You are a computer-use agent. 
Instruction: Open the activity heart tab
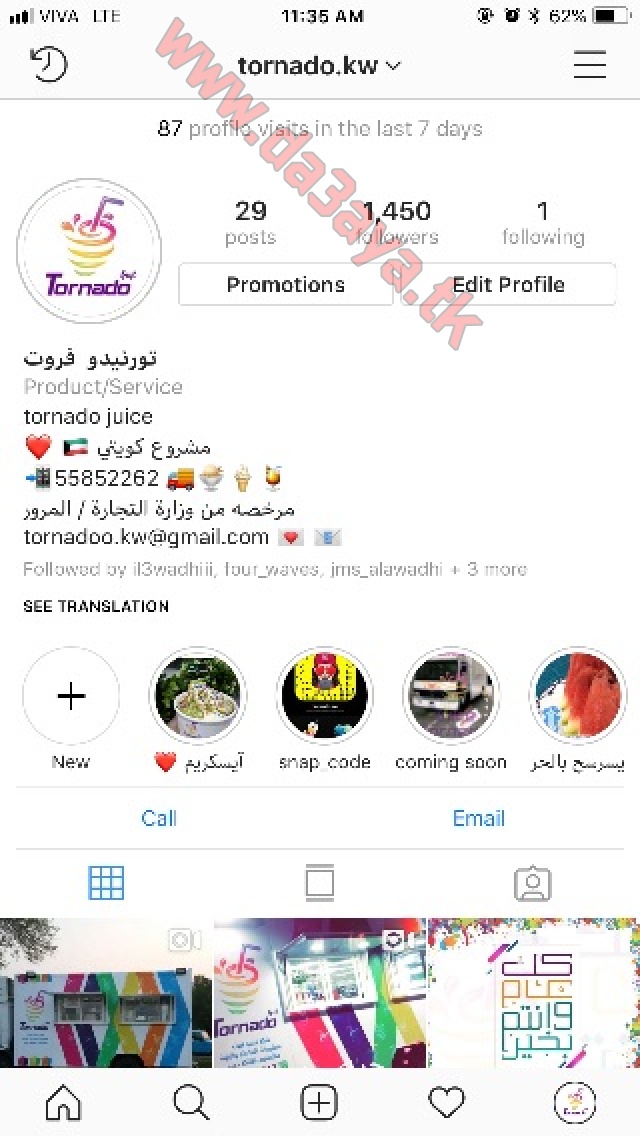[x=447, y=1103]
